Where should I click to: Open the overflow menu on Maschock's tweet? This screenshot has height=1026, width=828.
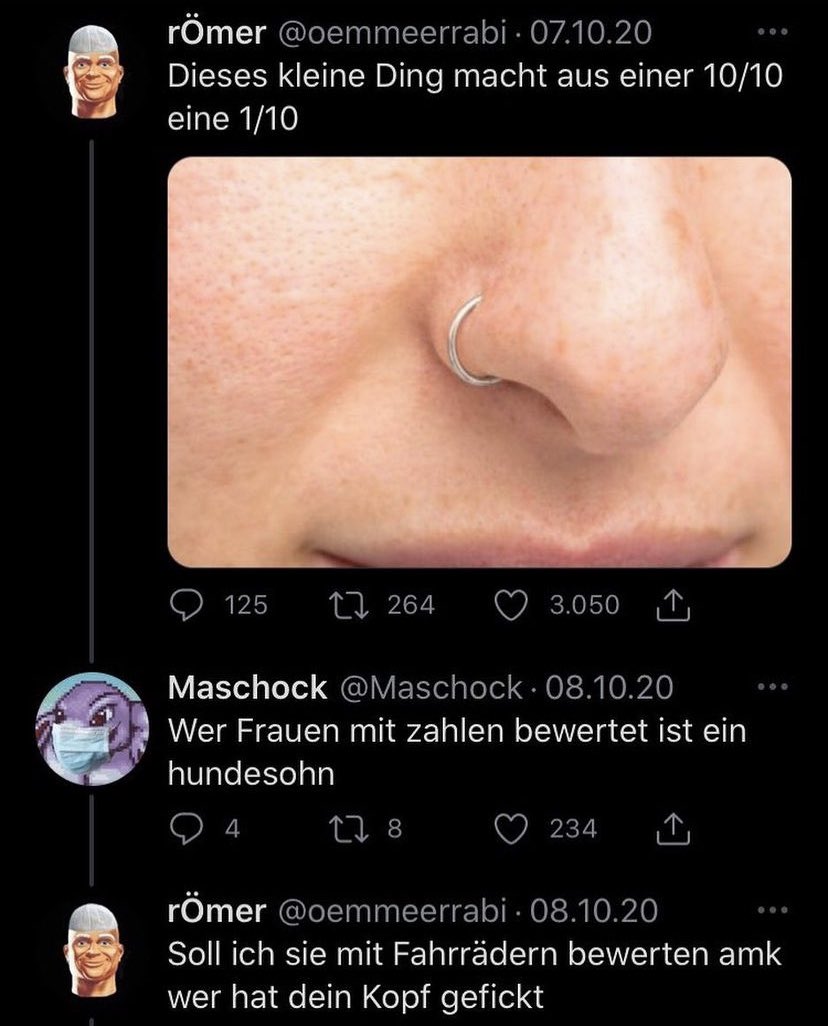(773, 688)
